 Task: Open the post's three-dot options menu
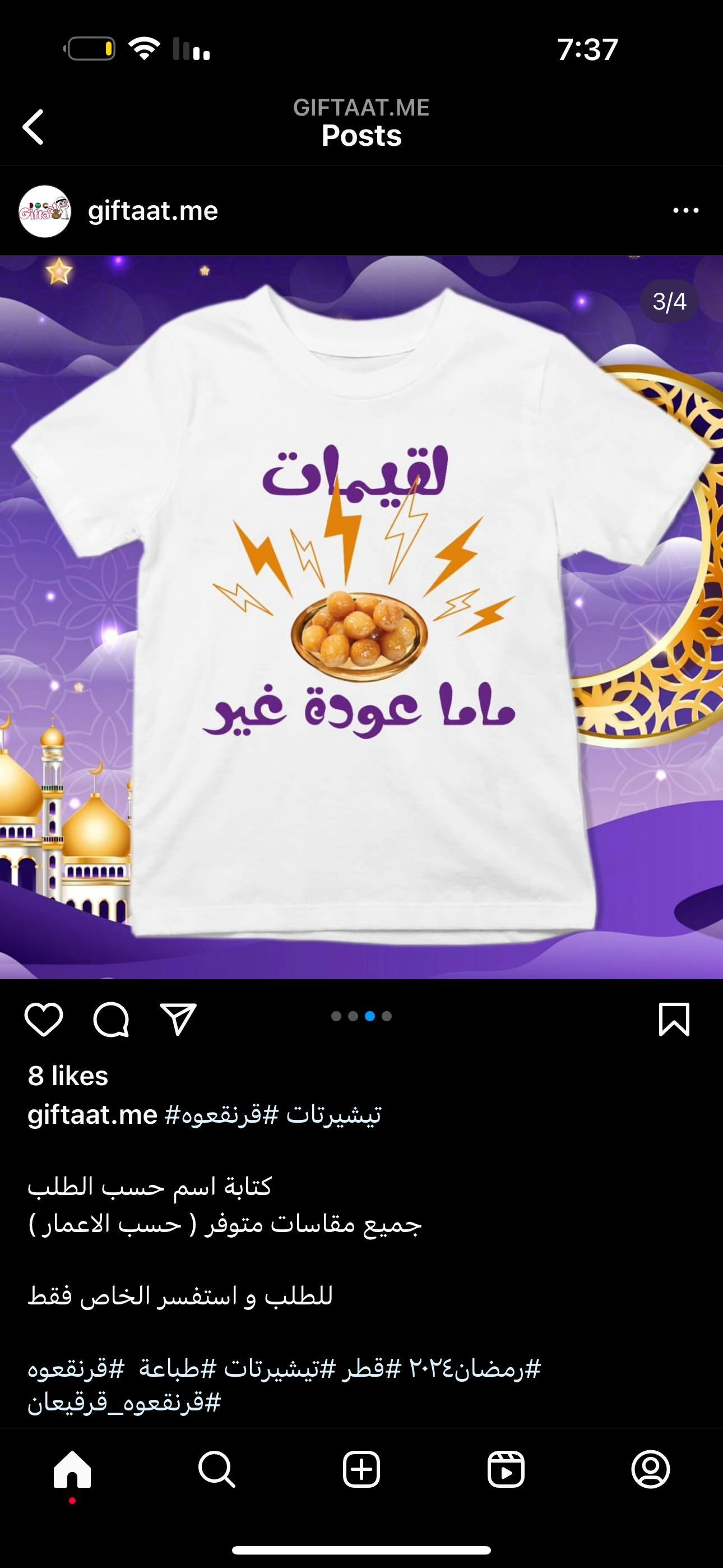(x=686, y=211)
